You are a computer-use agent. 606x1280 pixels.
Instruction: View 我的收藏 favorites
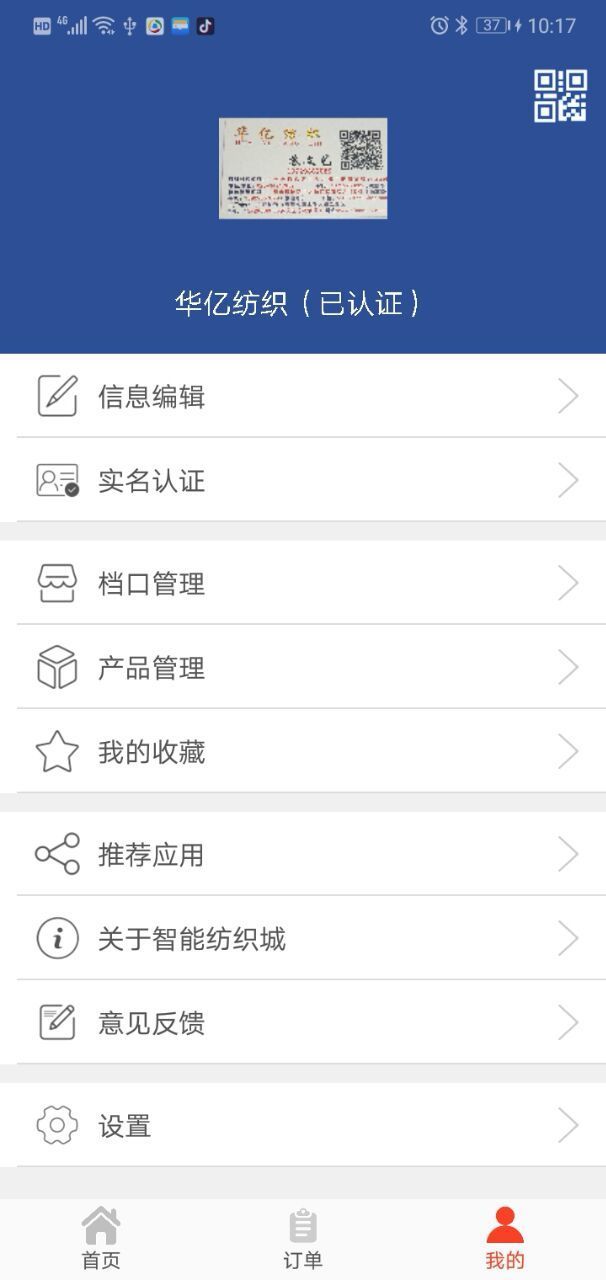click(303, 752)
